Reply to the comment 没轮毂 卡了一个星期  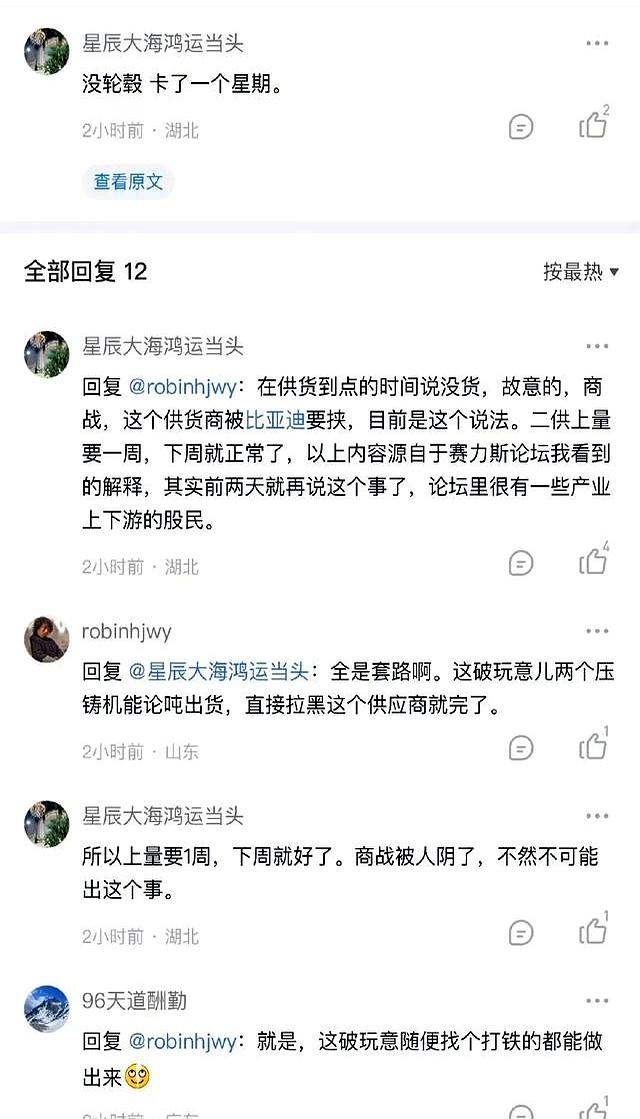click(x=521, y=127)
